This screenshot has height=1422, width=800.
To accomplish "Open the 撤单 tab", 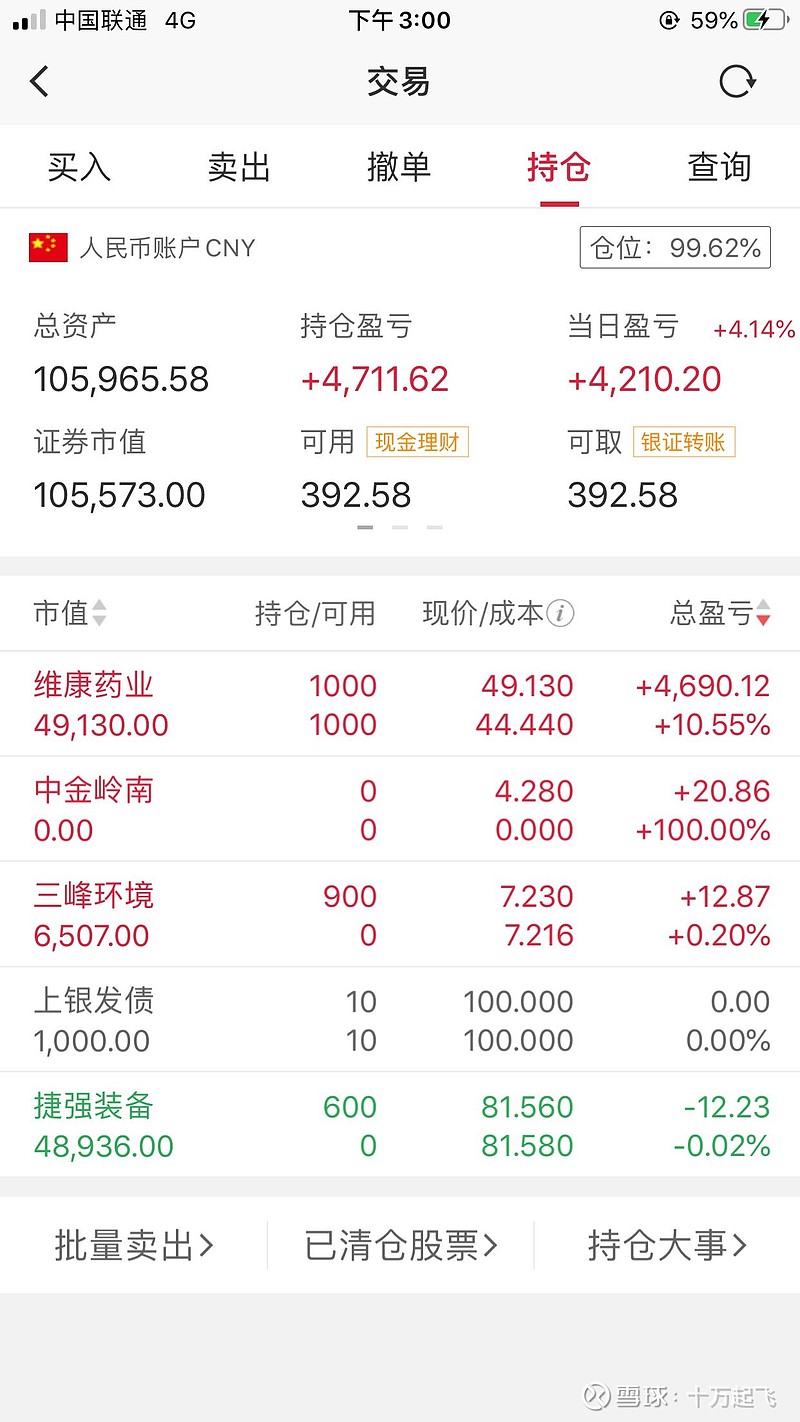I will [x=398, y=167].
